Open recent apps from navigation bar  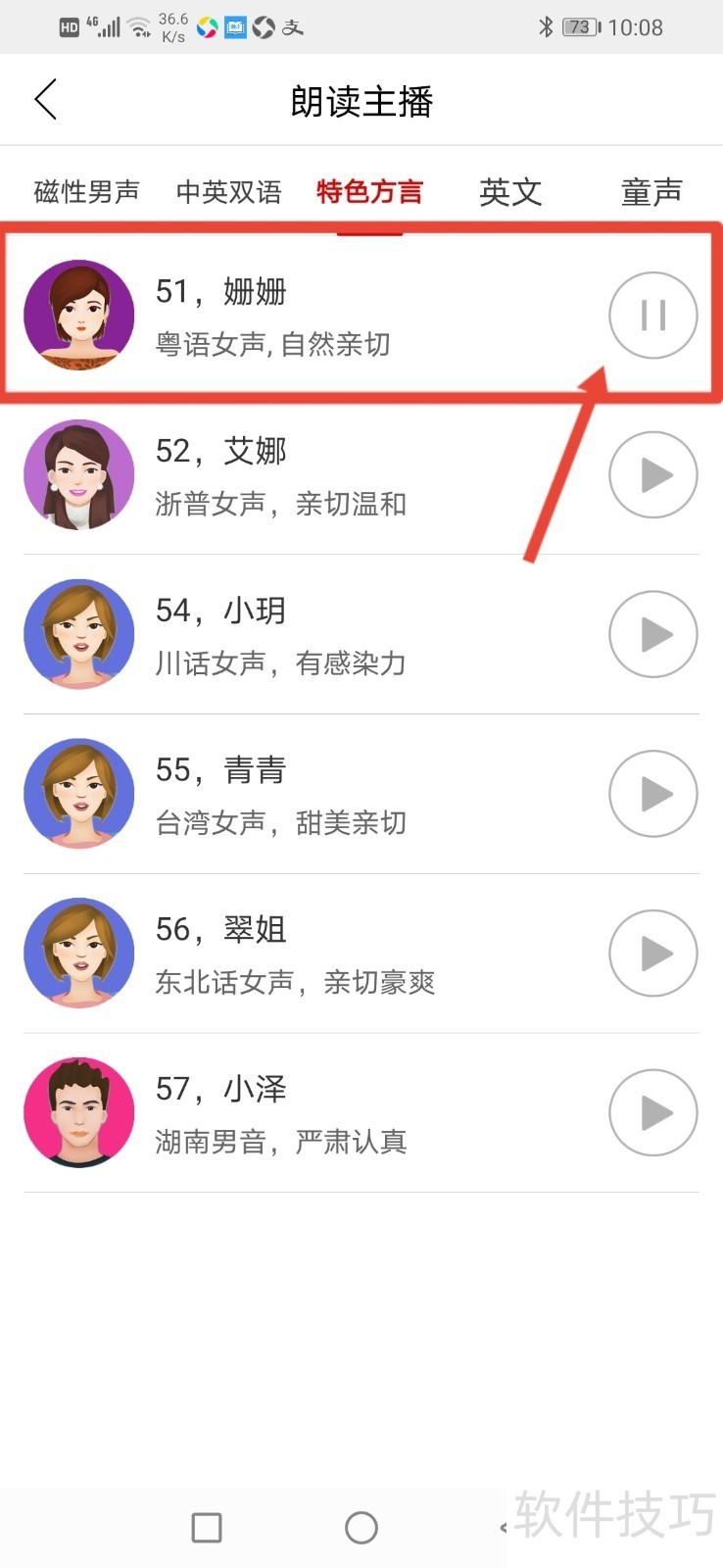207,1527
